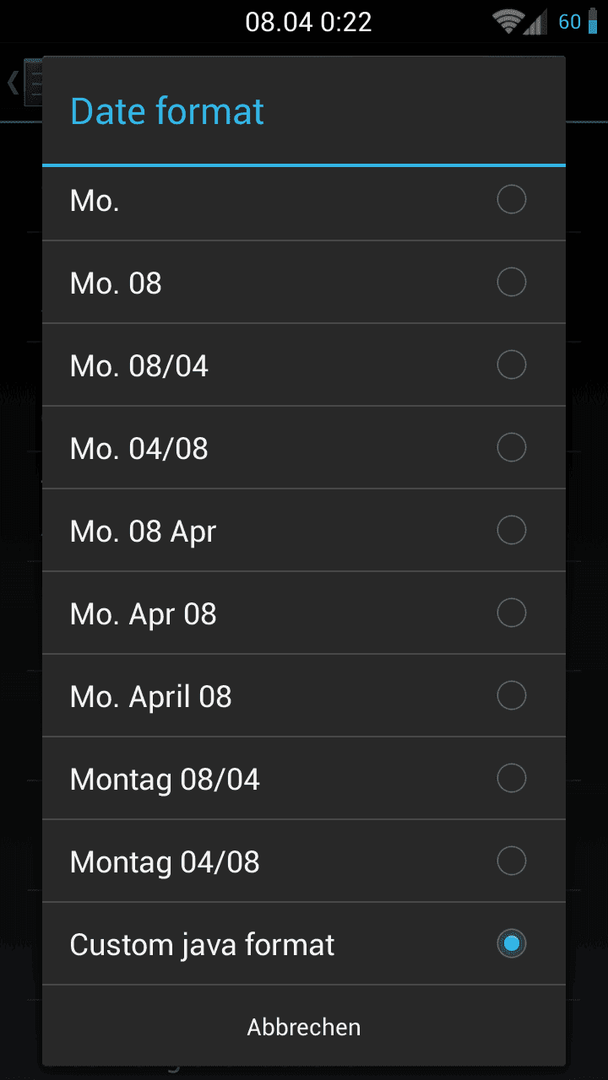The height and width of the screenshot is (1080, 608).
Task: Choose the 'Mo. 08 Apr' option
Action: [x=304, y=530]
